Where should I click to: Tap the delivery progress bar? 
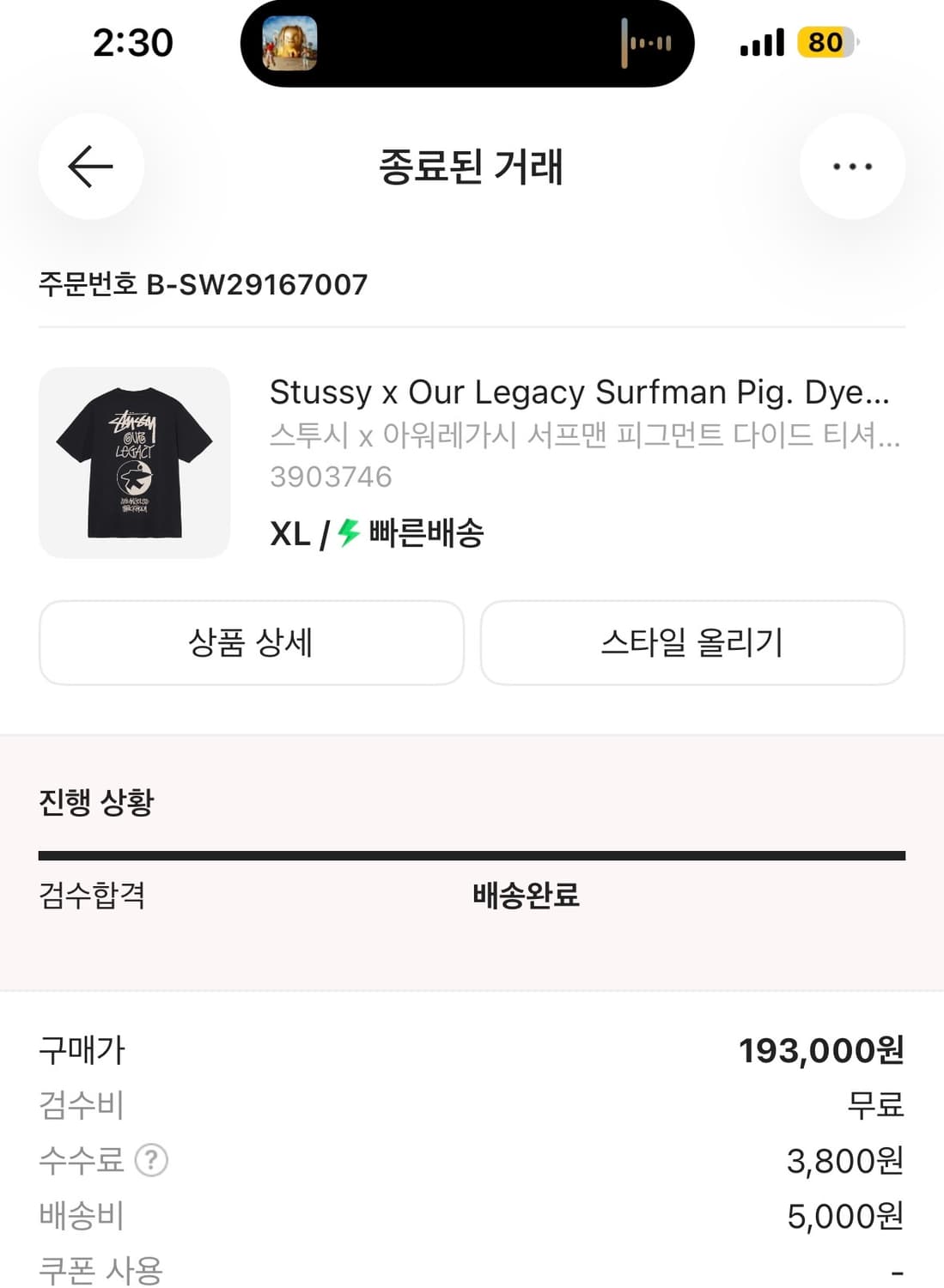[472, 854]
